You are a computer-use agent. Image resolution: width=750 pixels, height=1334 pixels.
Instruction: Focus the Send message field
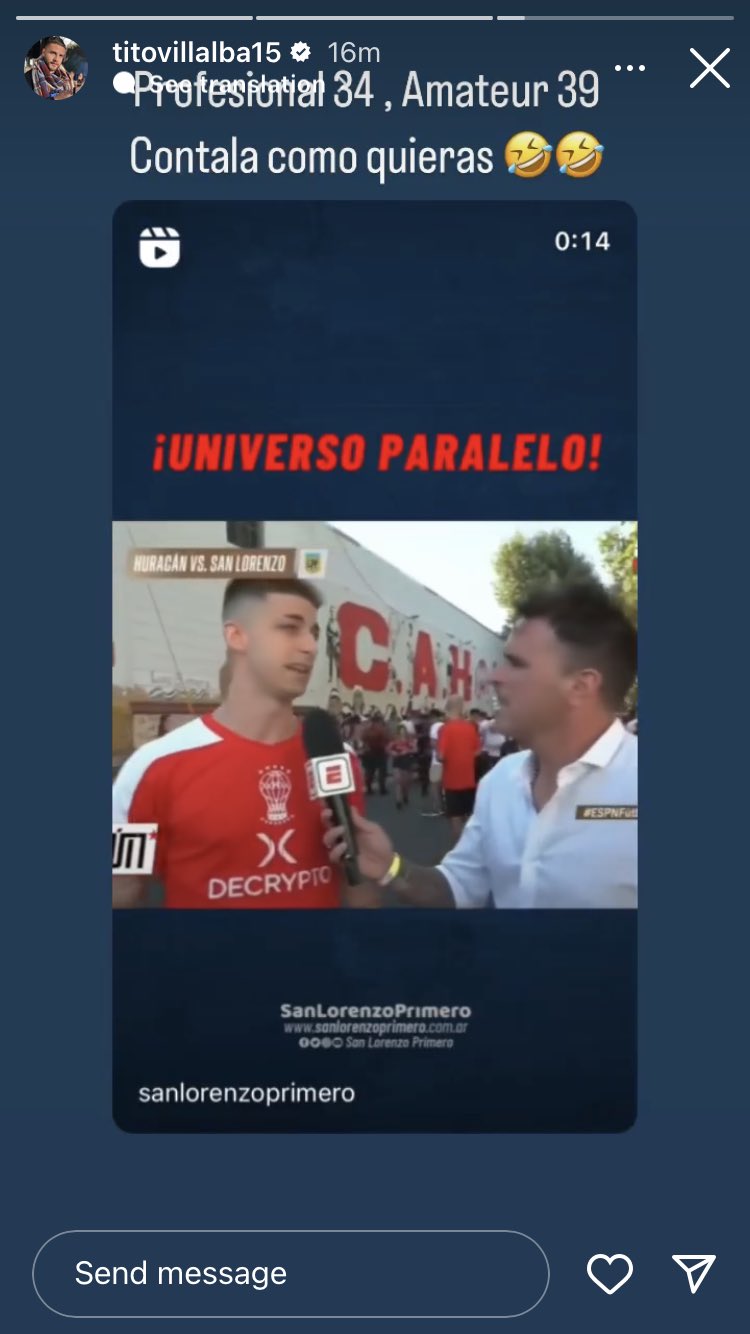290,1273
